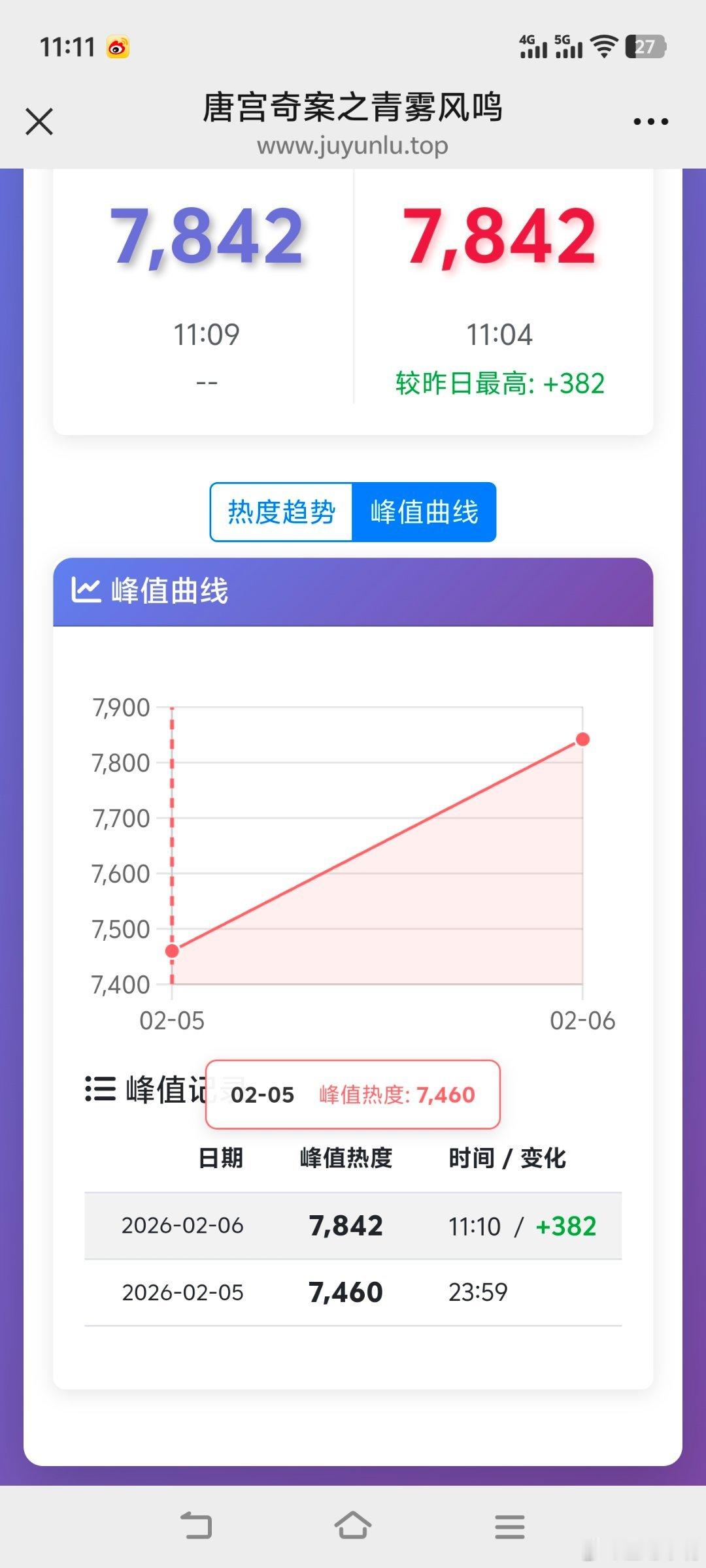Screen dimensions: 706x1568
Task: Tap the dashed red marker line on the chart
Action: (x=171, y=817)
